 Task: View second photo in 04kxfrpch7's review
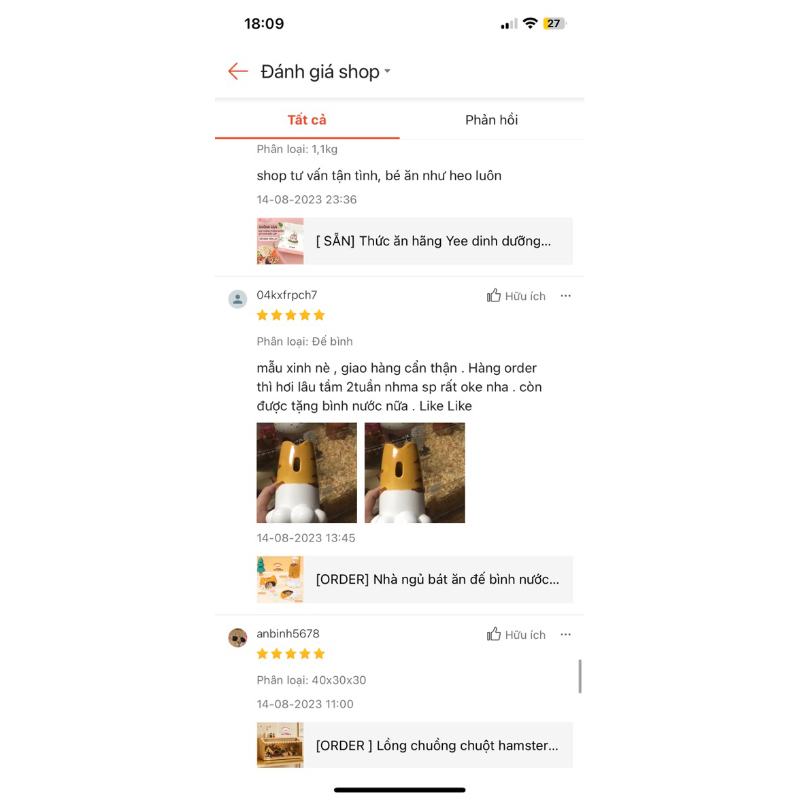(414, 472)
